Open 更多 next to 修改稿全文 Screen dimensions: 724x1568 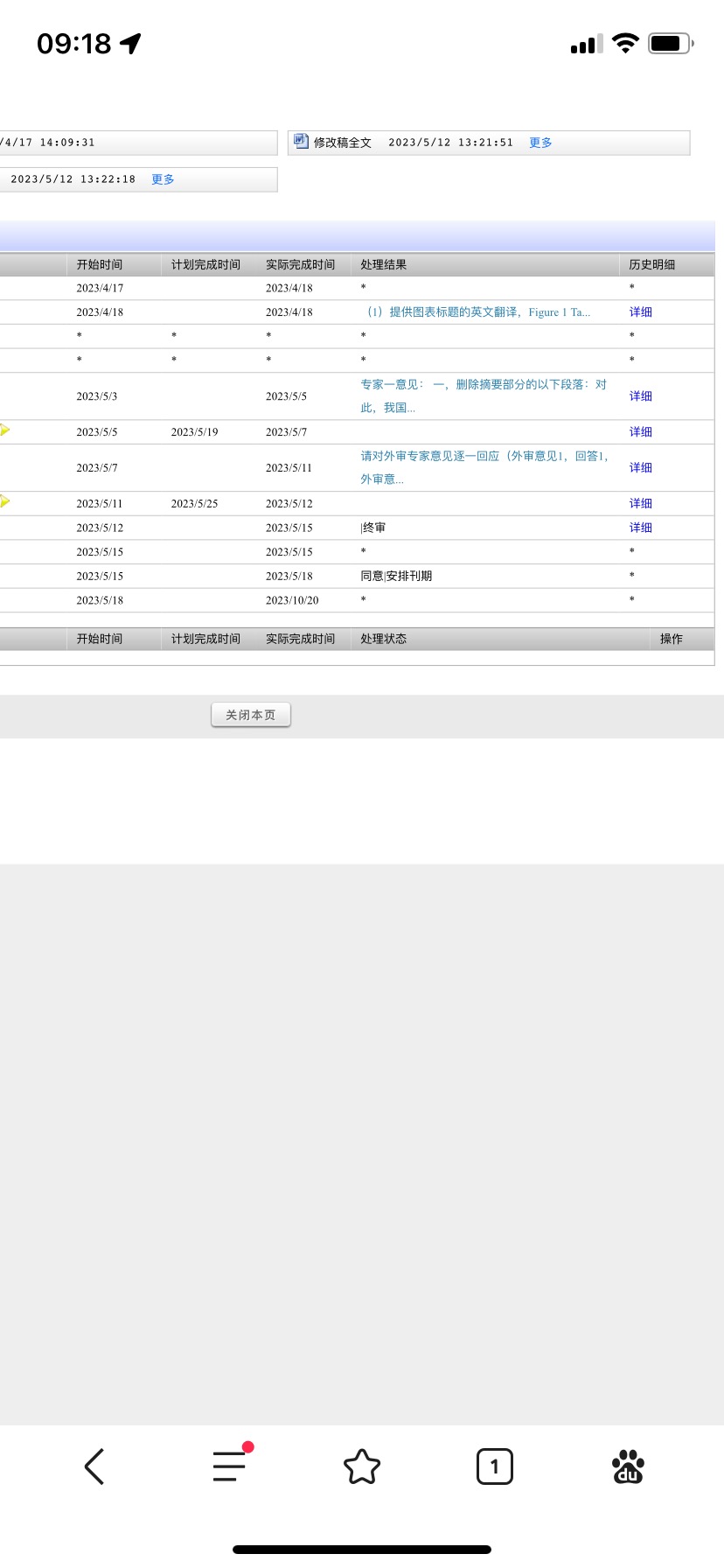pos(540,143)
